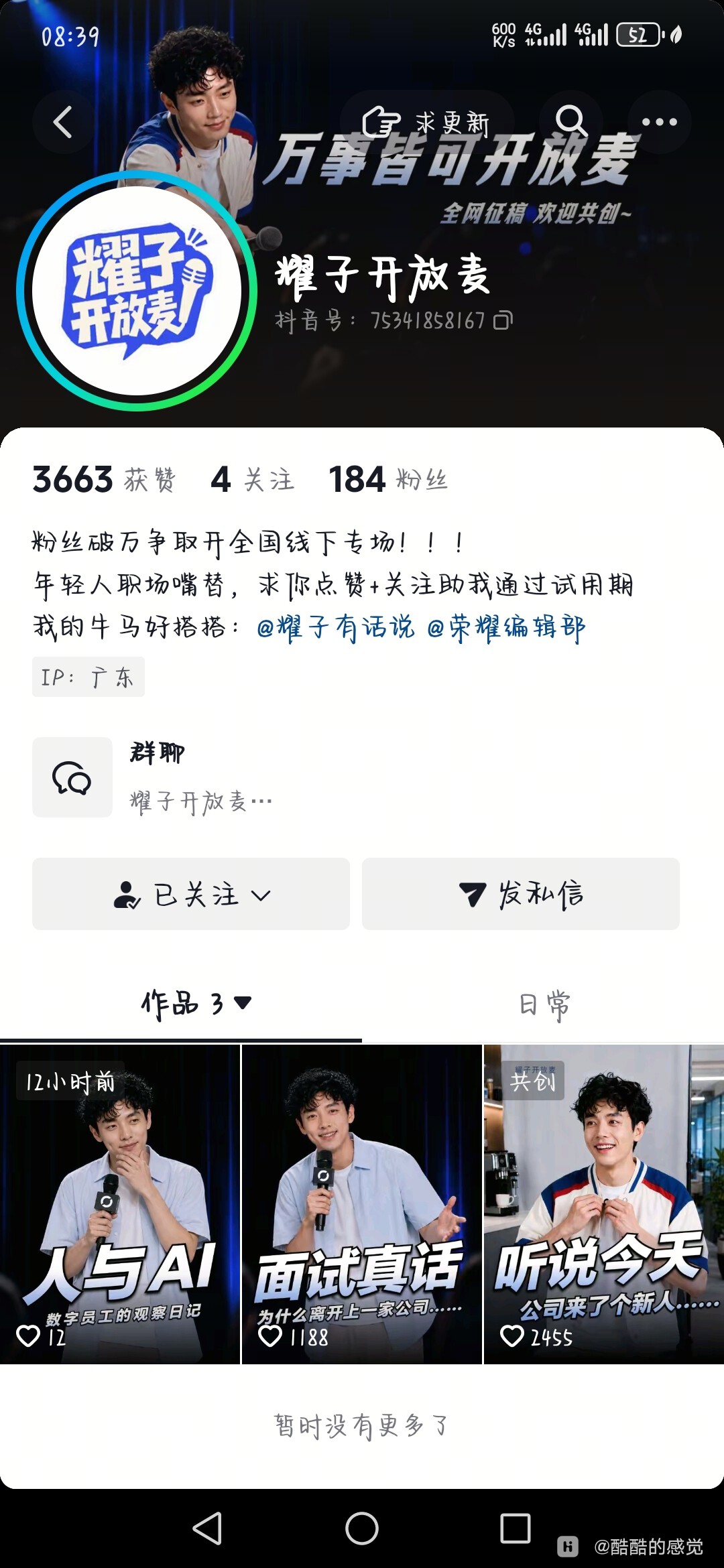Switch to the 日常 tab
Screen dimensions: 724x1568
(x=544, y=1004)
